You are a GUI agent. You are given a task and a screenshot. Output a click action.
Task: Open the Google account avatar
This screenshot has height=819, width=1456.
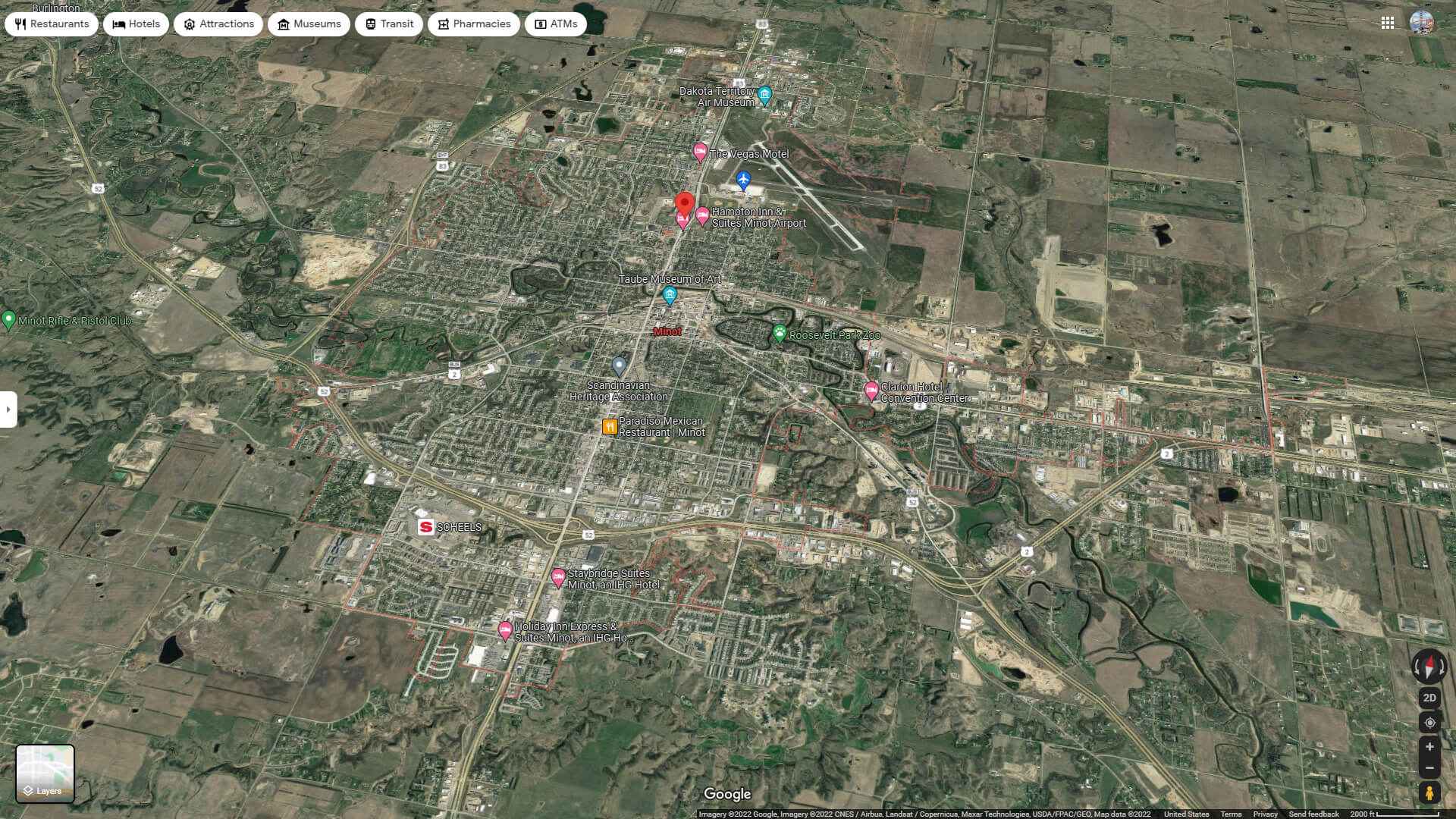[x=1422, y=23]
